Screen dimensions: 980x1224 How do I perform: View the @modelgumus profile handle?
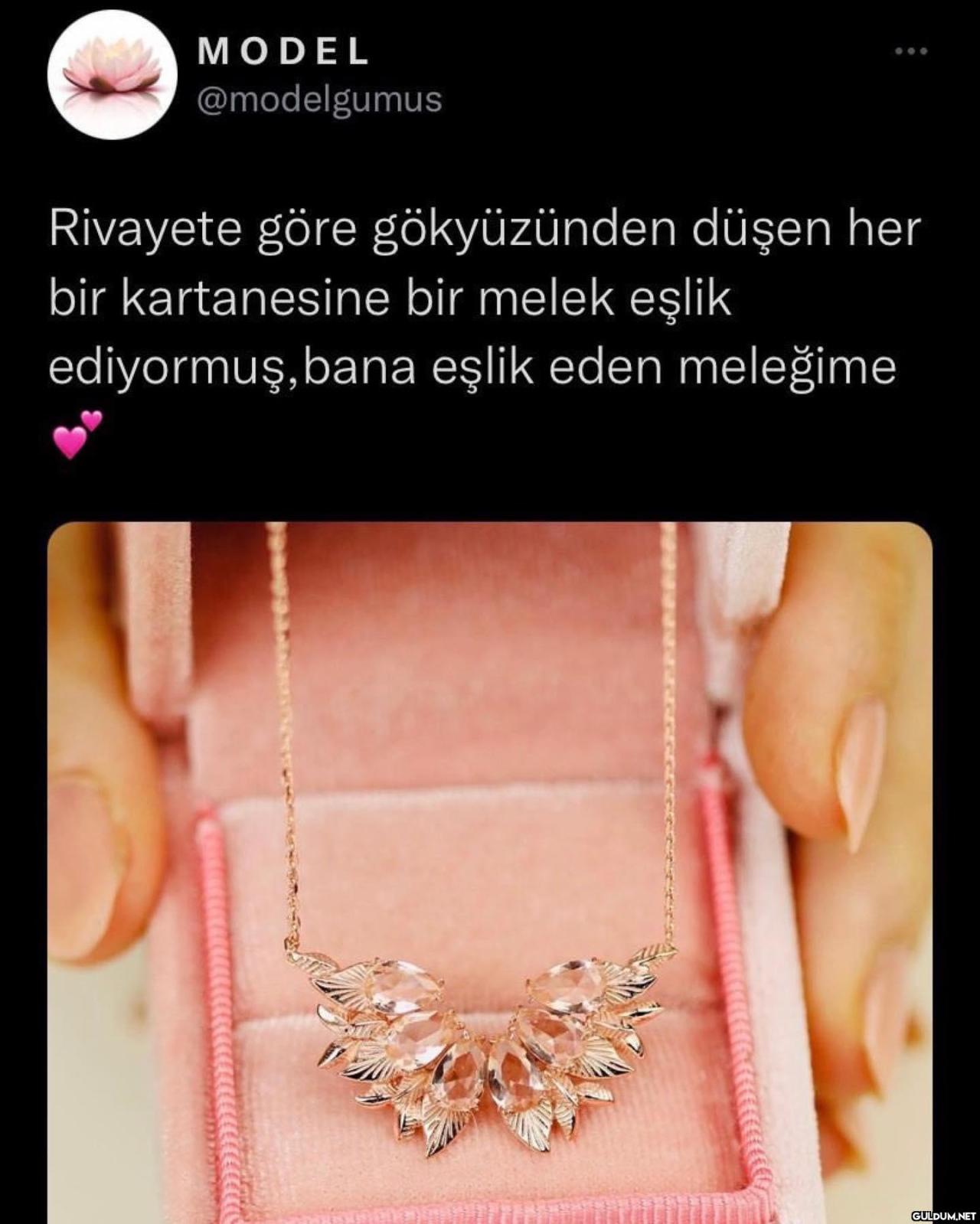click(x=319, y=99)
